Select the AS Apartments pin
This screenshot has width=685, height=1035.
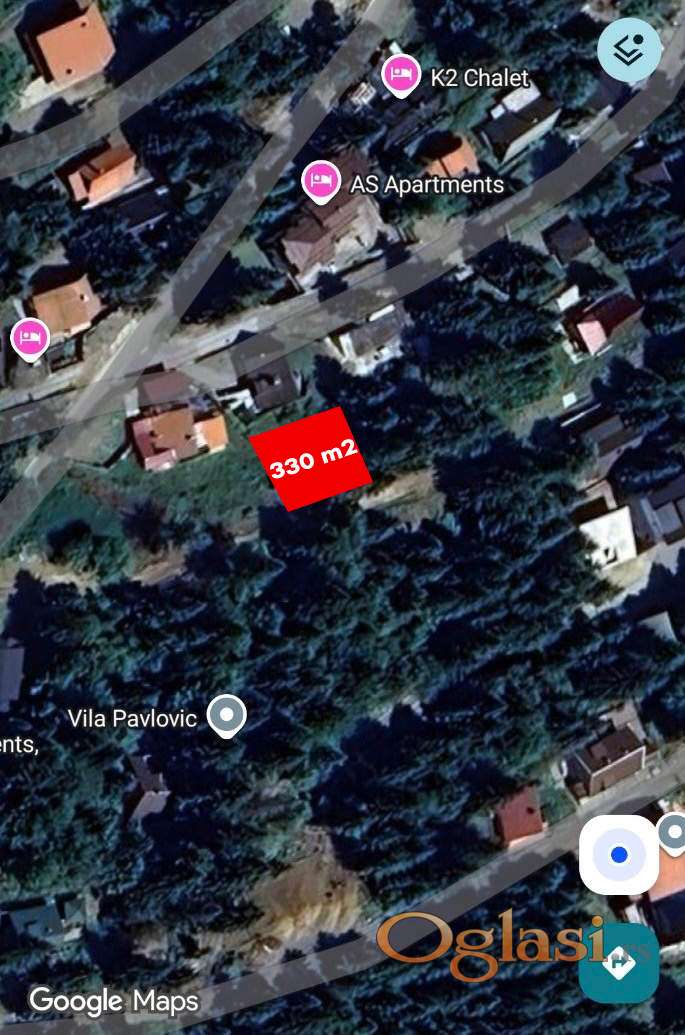(x=321, y=181)
